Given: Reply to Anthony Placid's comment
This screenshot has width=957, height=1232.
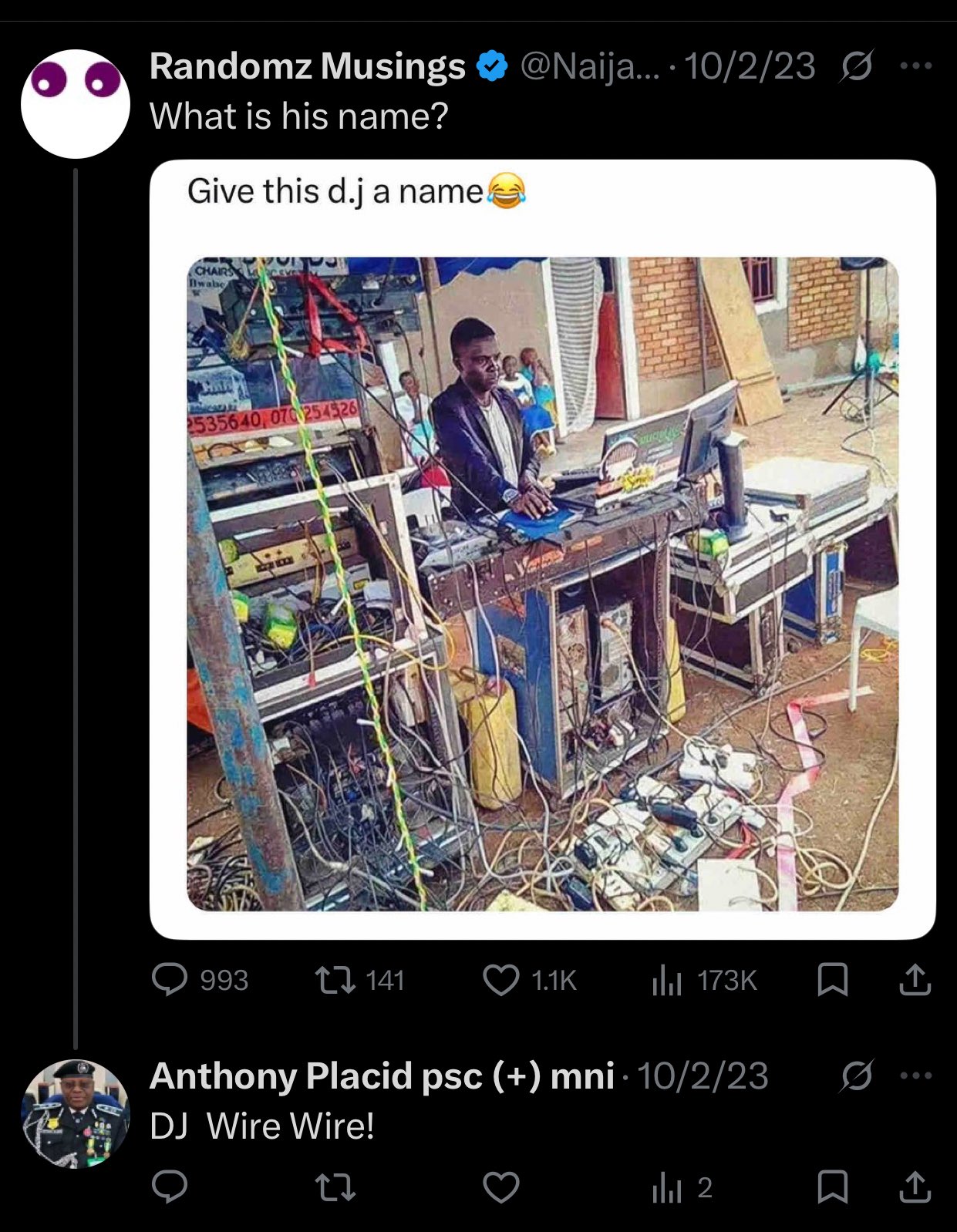Looking at the screenshot, I should tap(170, 1187).
